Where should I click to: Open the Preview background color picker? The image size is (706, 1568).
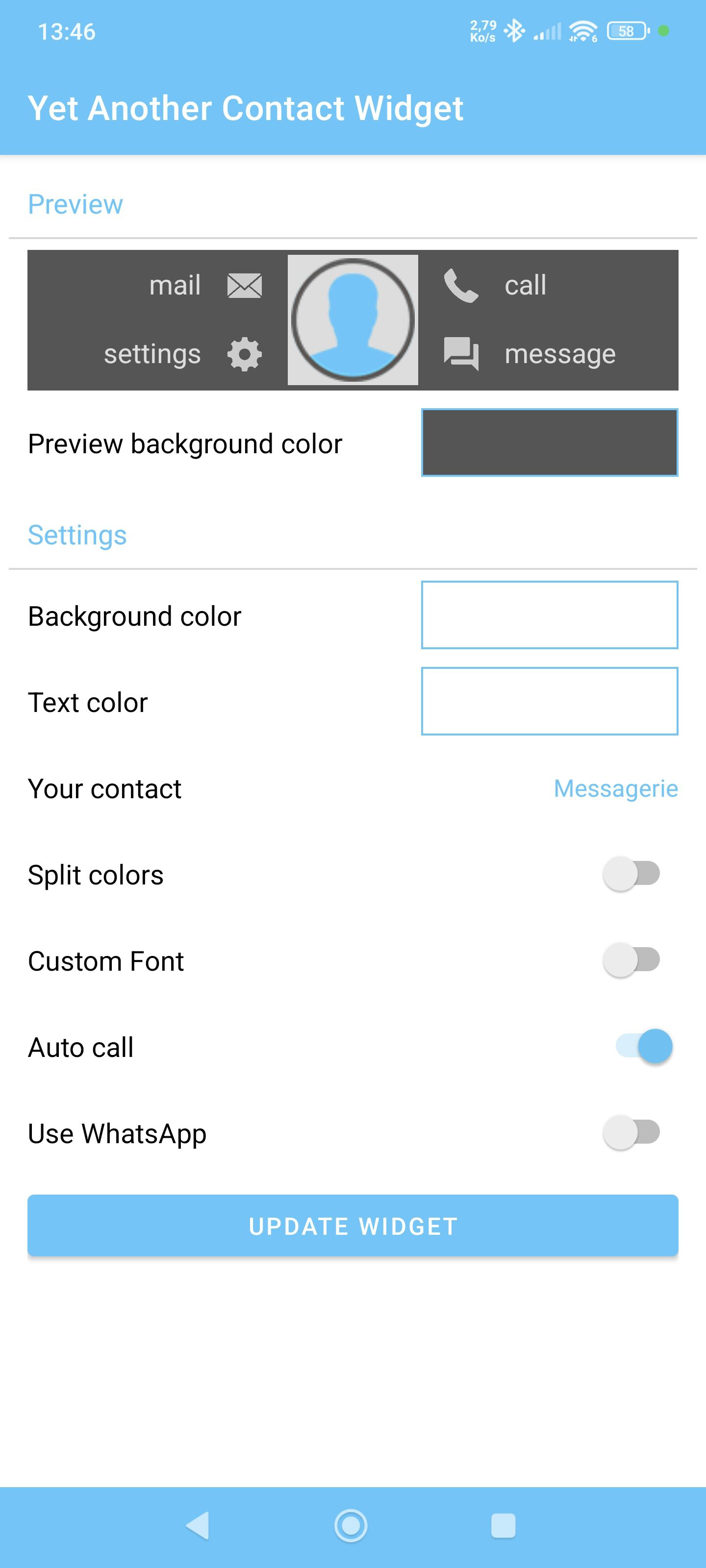(549, 442)
